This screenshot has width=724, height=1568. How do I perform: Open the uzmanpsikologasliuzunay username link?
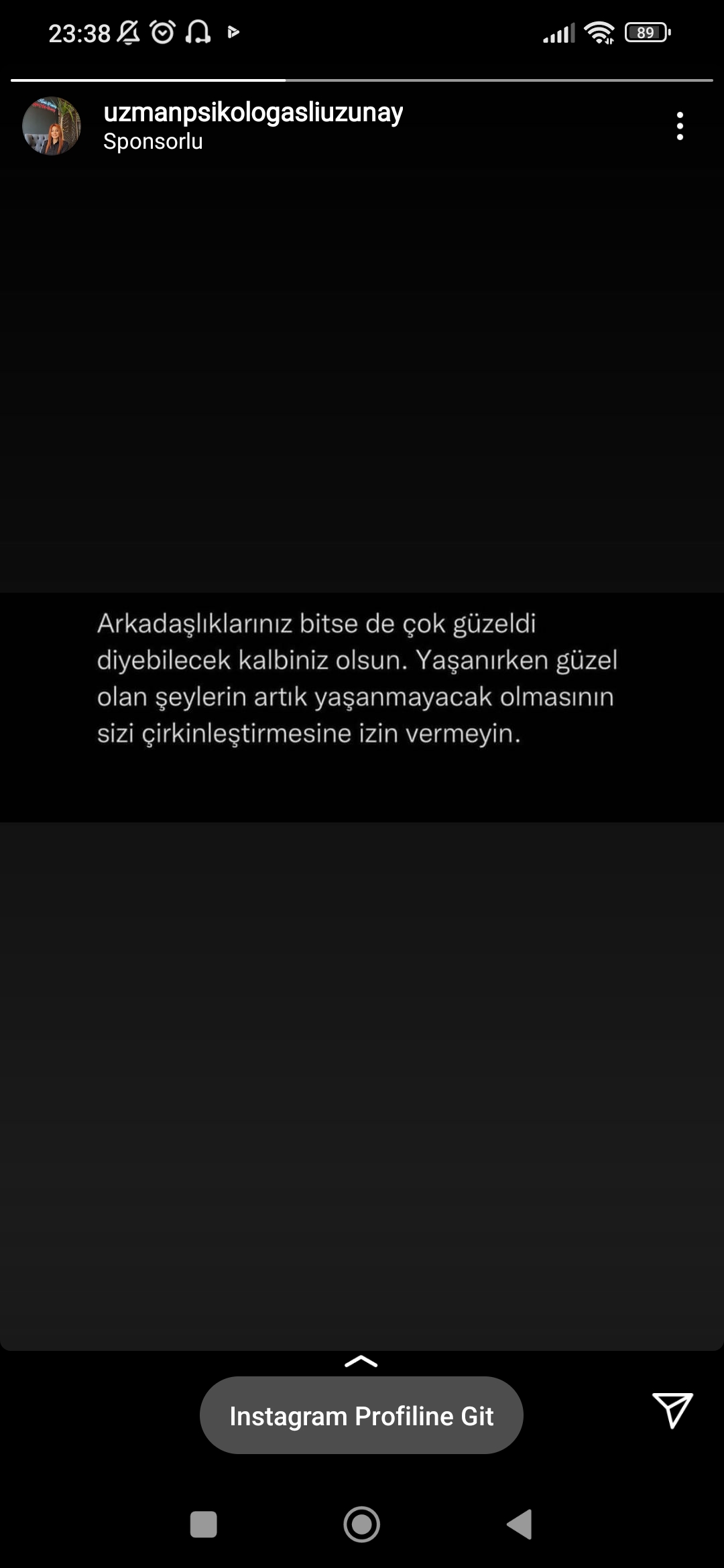point(253,113)
